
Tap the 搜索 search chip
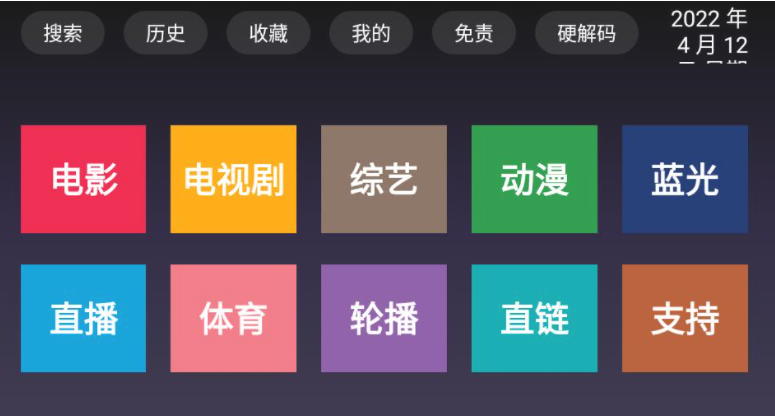pyautogui.click(x=62, y=34)
